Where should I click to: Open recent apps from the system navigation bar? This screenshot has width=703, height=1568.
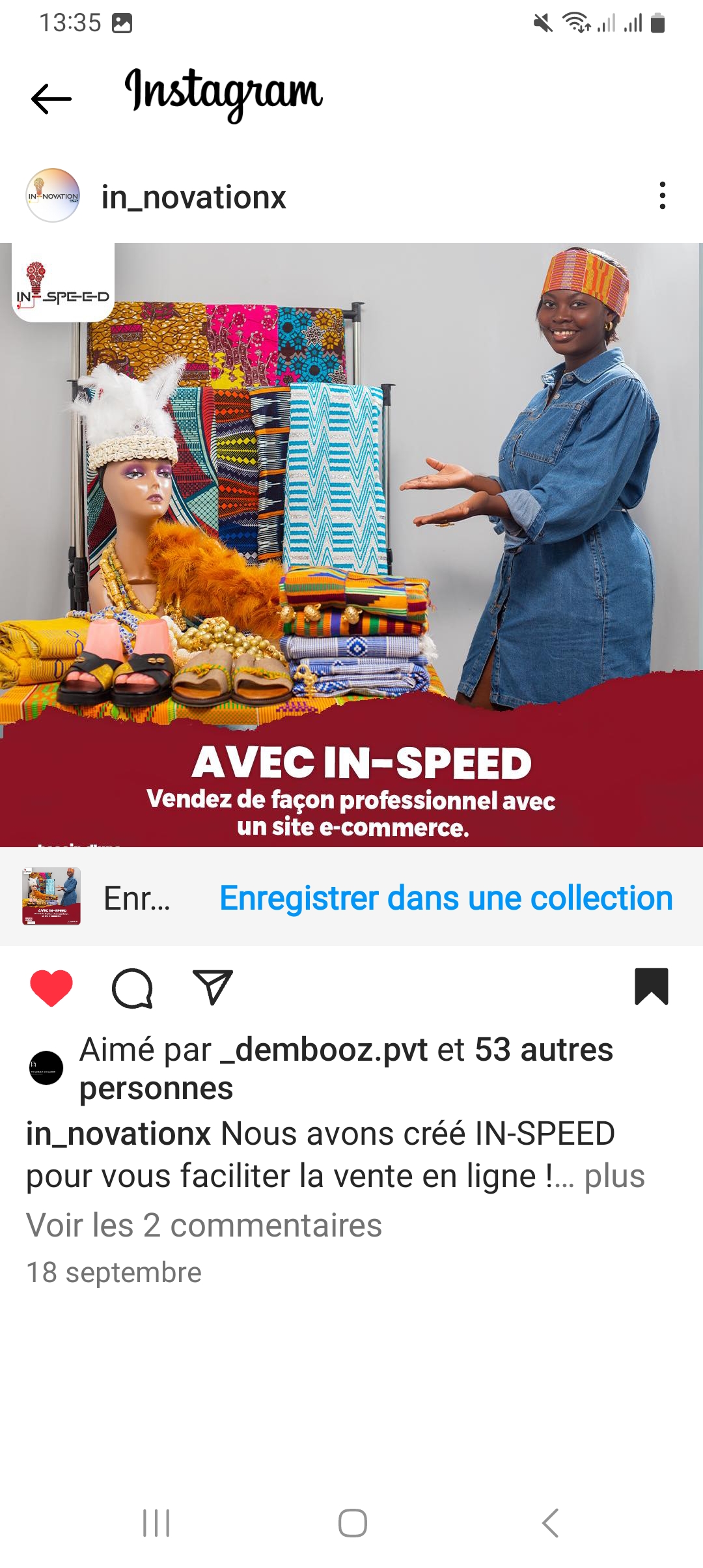point(156,1523)
